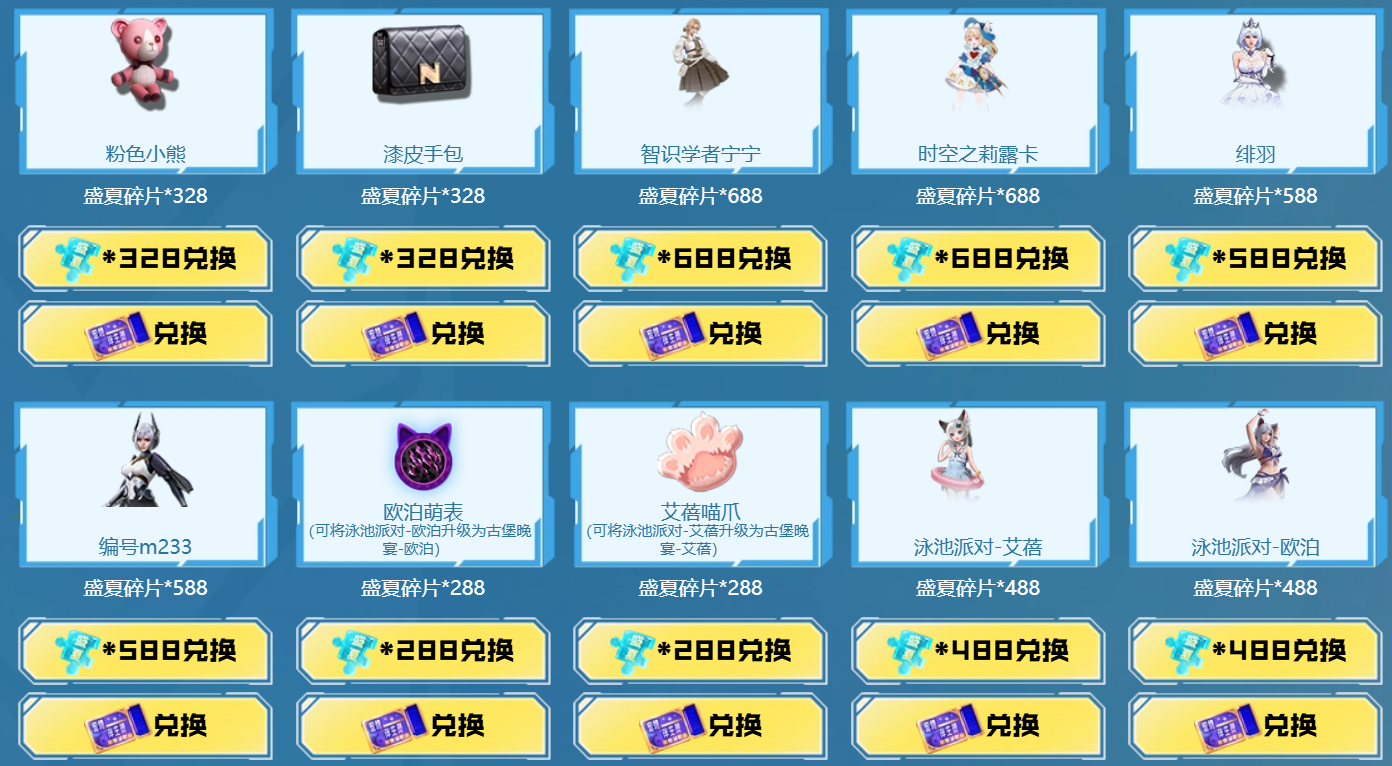The image size is (1392, 766).
Task: Exchange 欧泊萌表 using the ticket voucher
Action: [423, 725]
